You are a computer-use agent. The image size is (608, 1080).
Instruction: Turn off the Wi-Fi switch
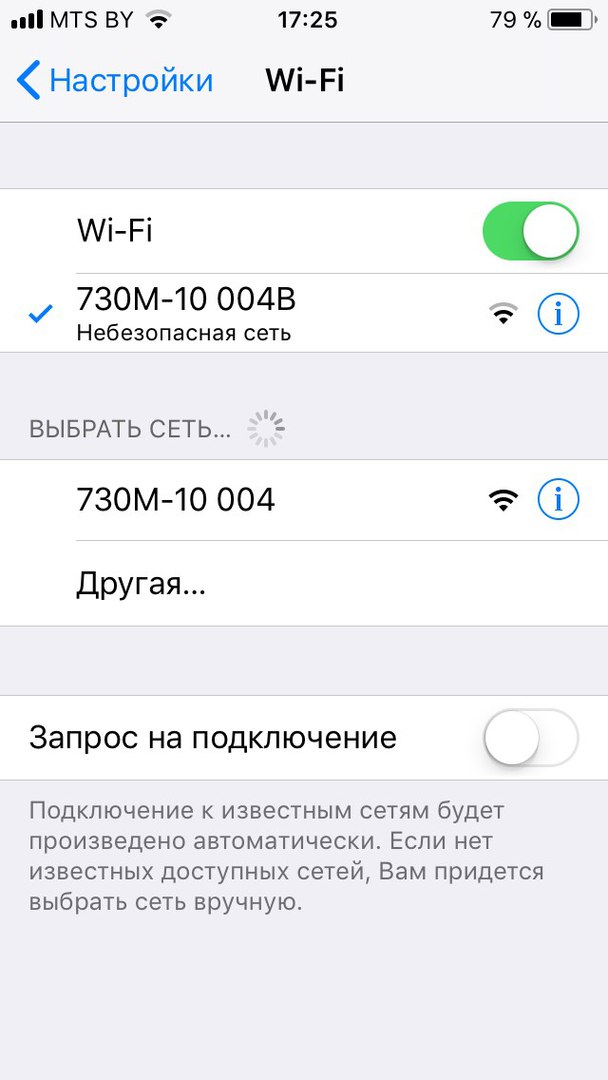[x=530, y=231]
